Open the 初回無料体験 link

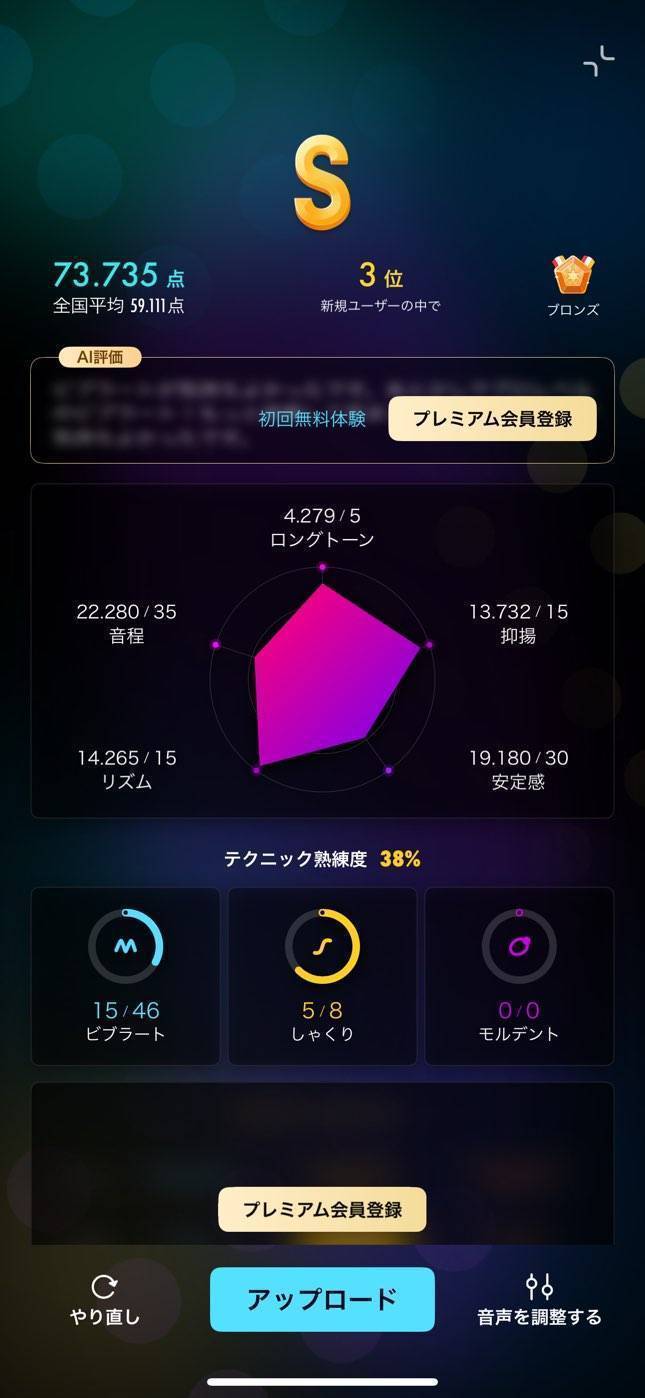pyautogui.click(x=312, y=419)
